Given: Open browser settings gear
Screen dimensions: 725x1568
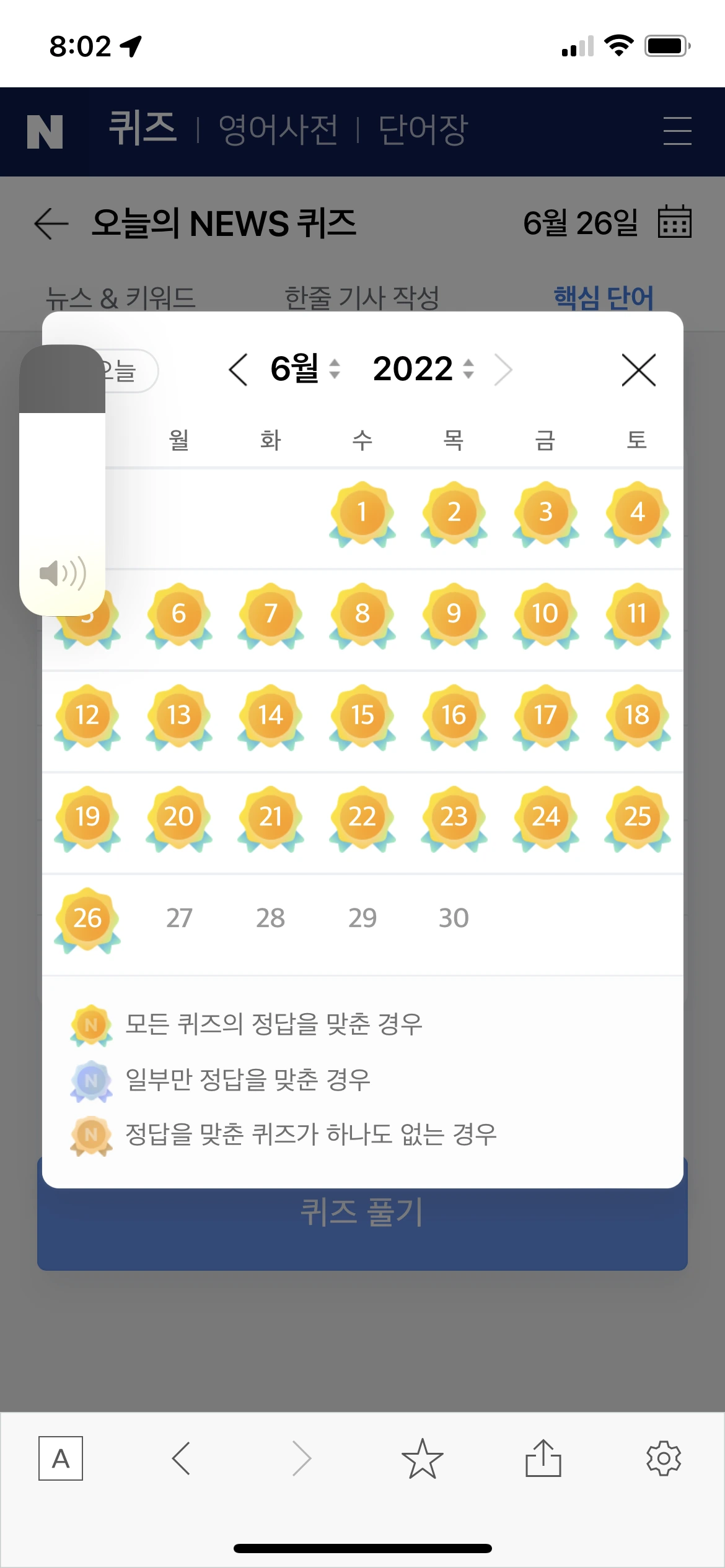Looking at the screenshot, I should 664,1458.
